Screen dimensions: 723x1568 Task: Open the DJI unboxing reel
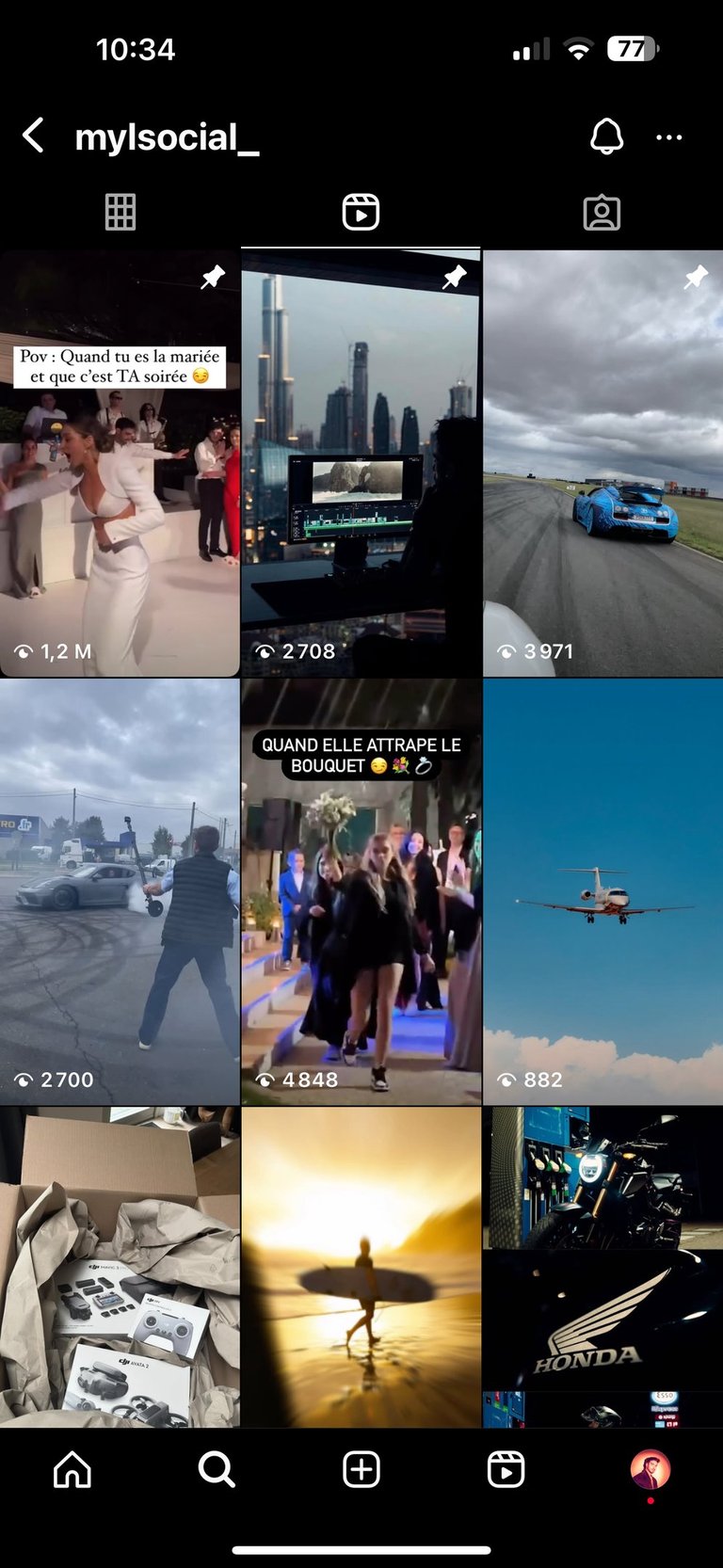click(120, 1267)
